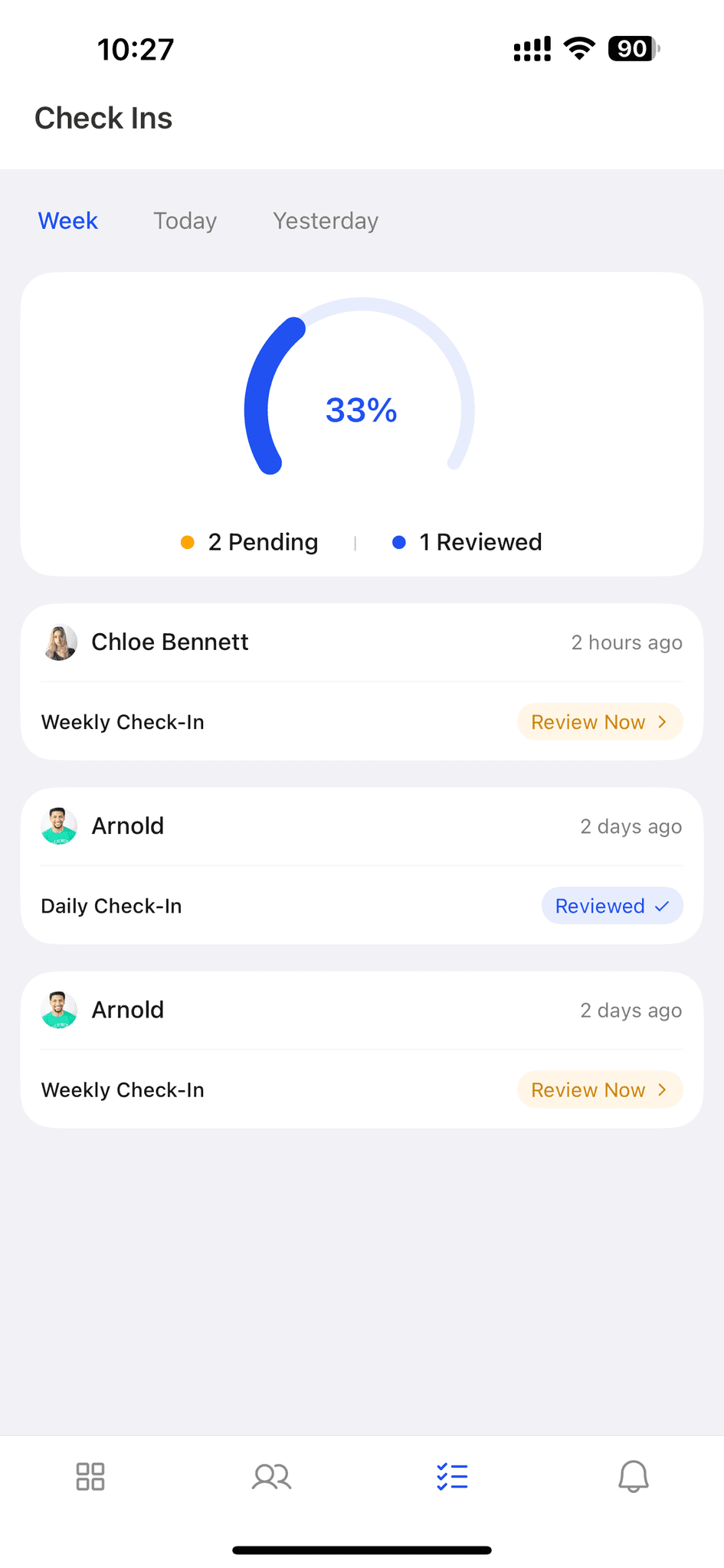Open the notifications bell
Viewport: 724px width, 1568px height.
(633, 1476)
